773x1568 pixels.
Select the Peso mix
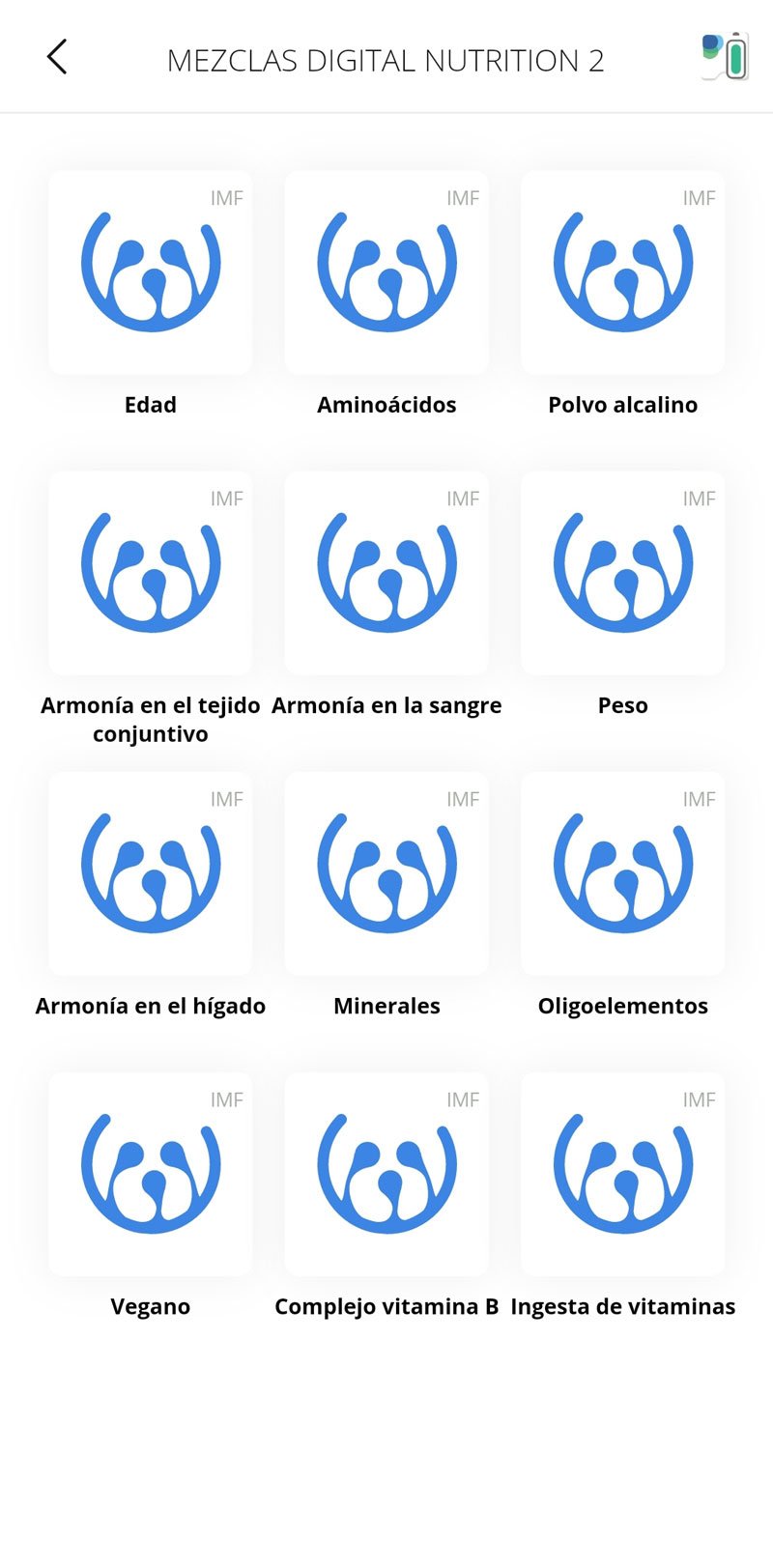623,574
